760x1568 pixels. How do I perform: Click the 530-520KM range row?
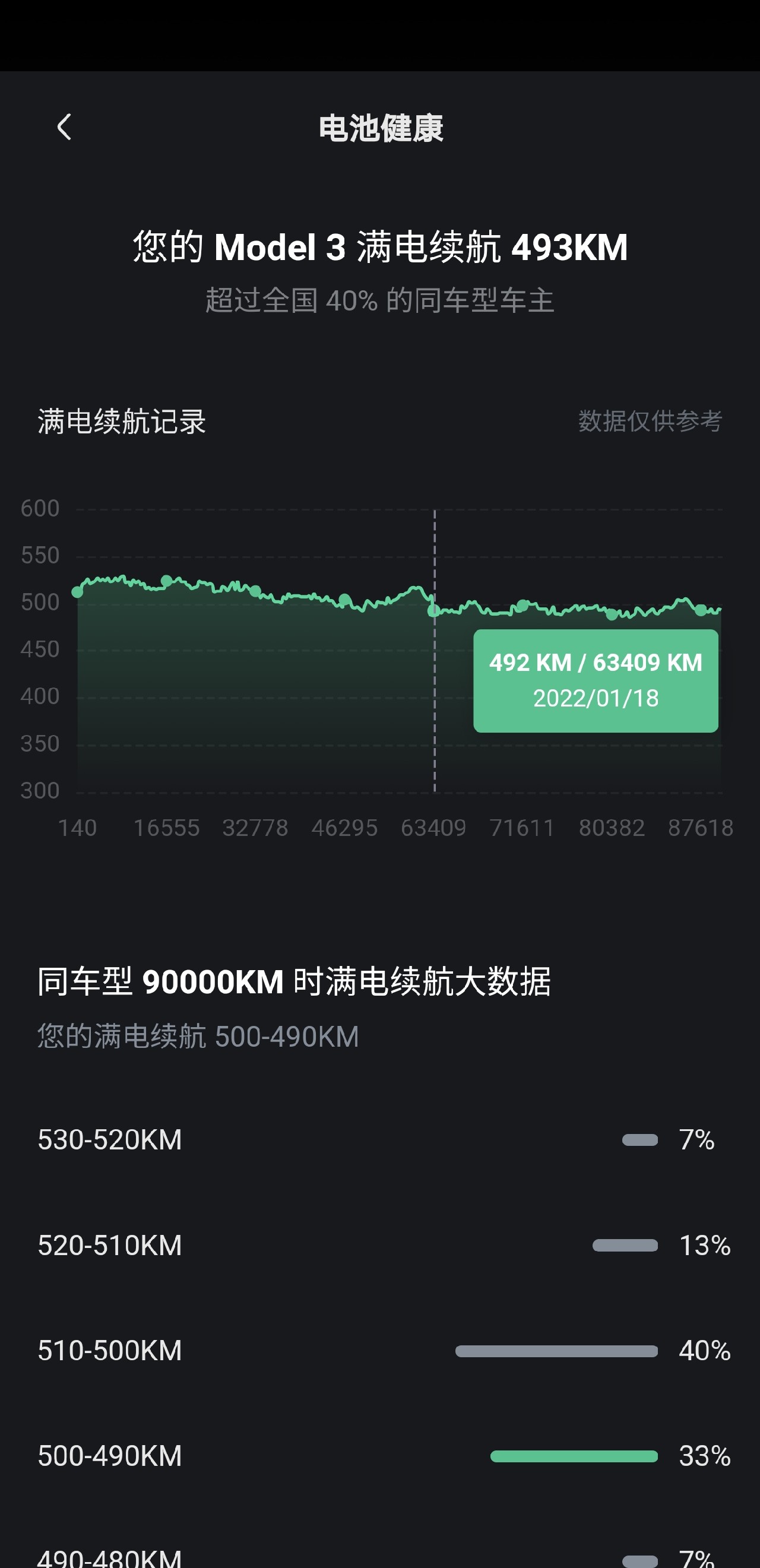tap(111, 1141)
